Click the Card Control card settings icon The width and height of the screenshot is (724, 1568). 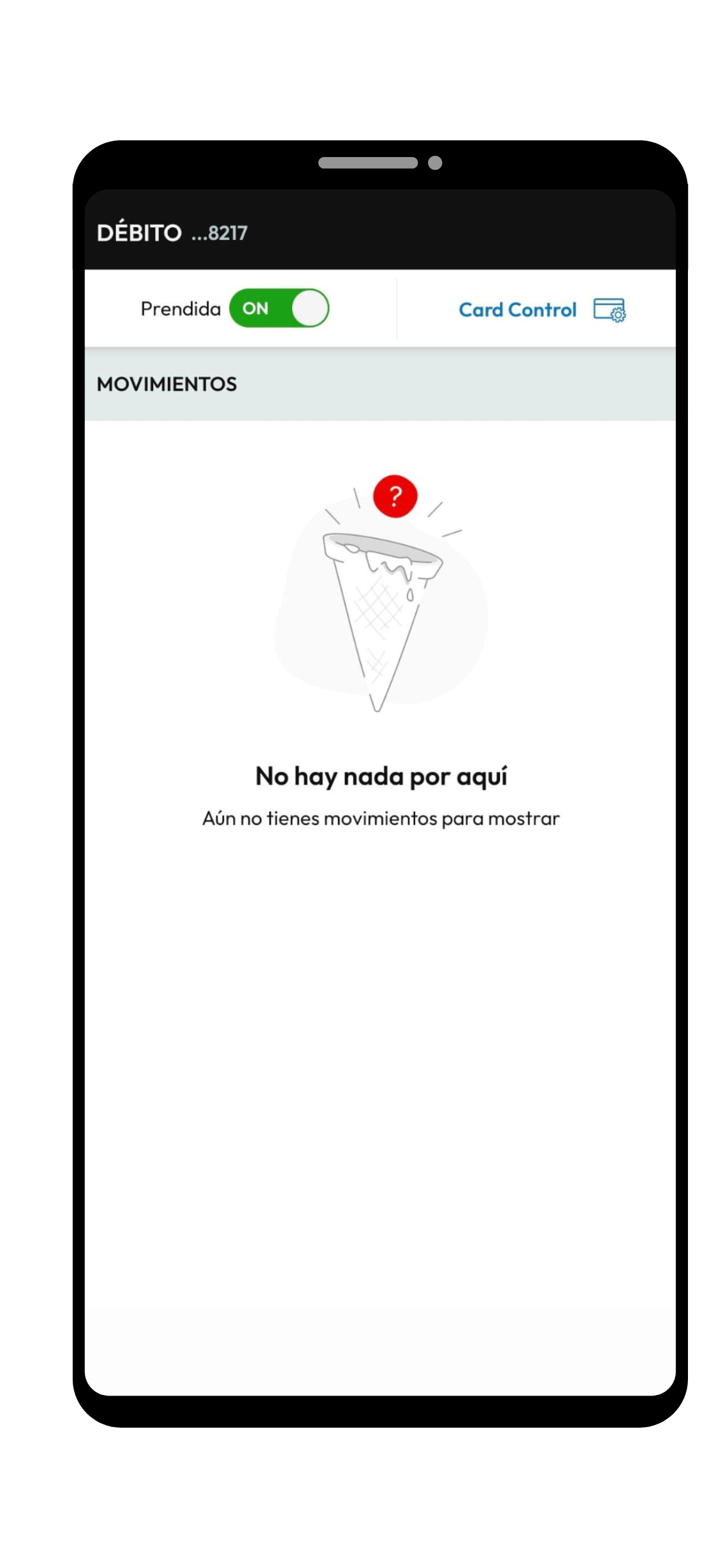pyautogui.click(x=610, y=310)
